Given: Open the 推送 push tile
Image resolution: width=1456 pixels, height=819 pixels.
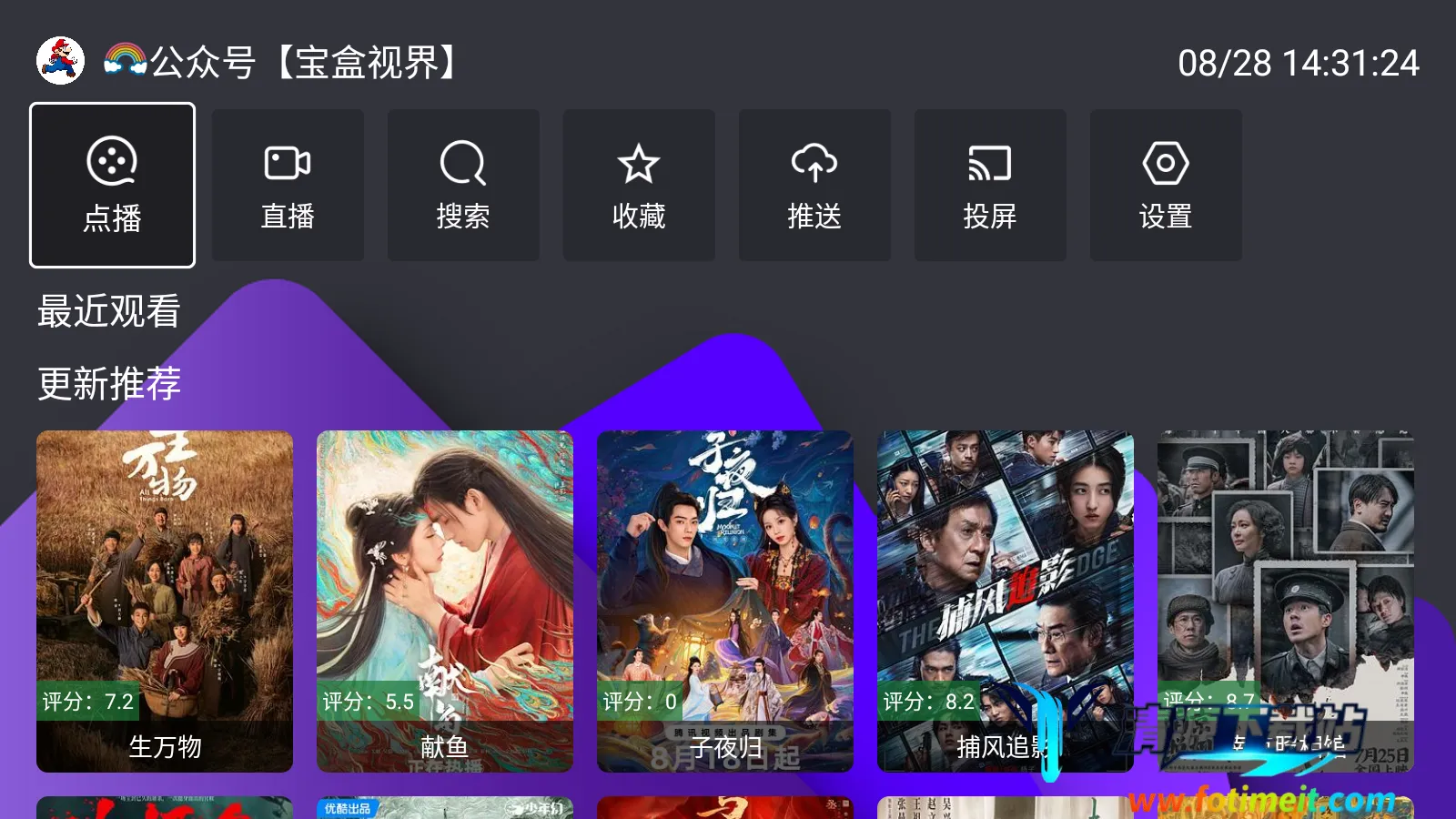Looking at the screenshot, I should pyautogui.click(x=814, y=186).
